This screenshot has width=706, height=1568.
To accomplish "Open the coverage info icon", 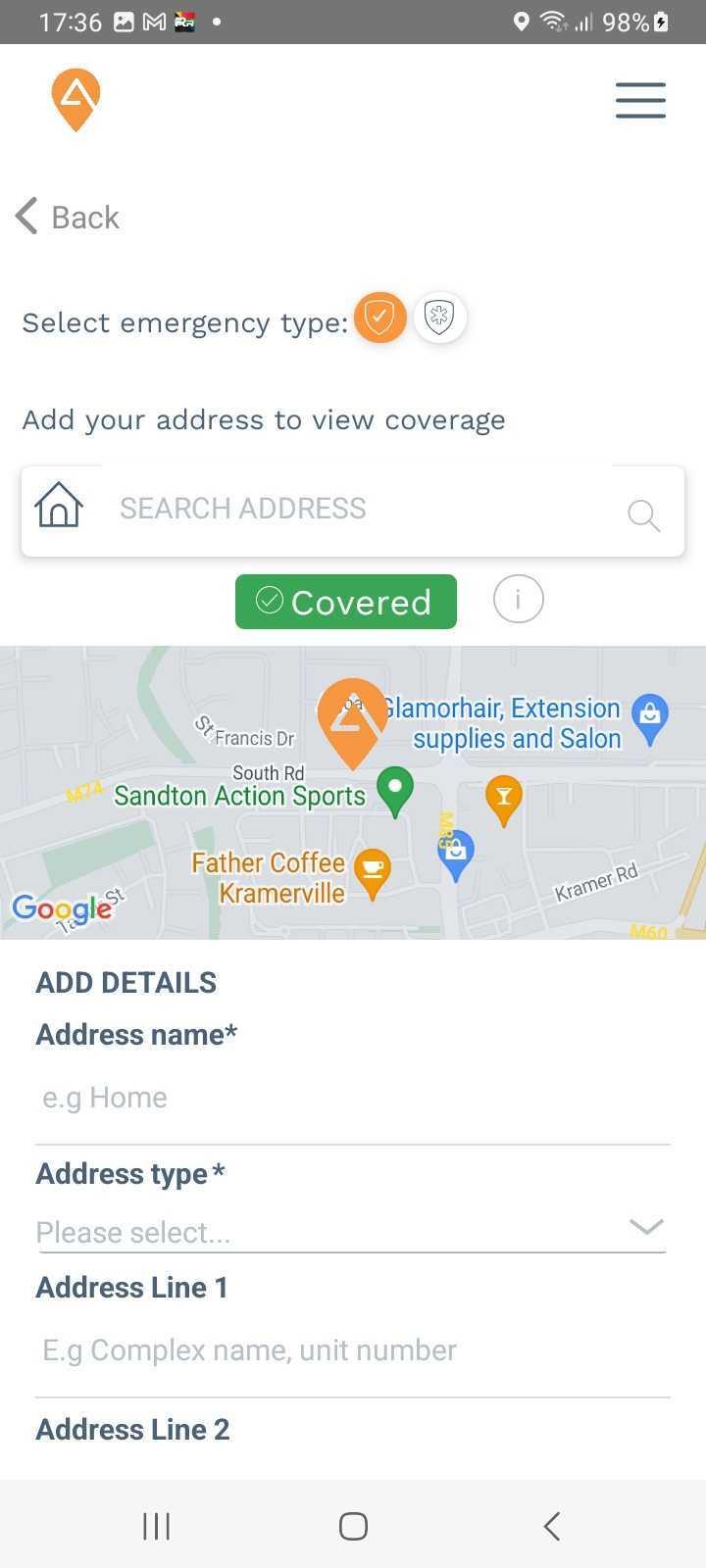I will [x=518, y=598].
